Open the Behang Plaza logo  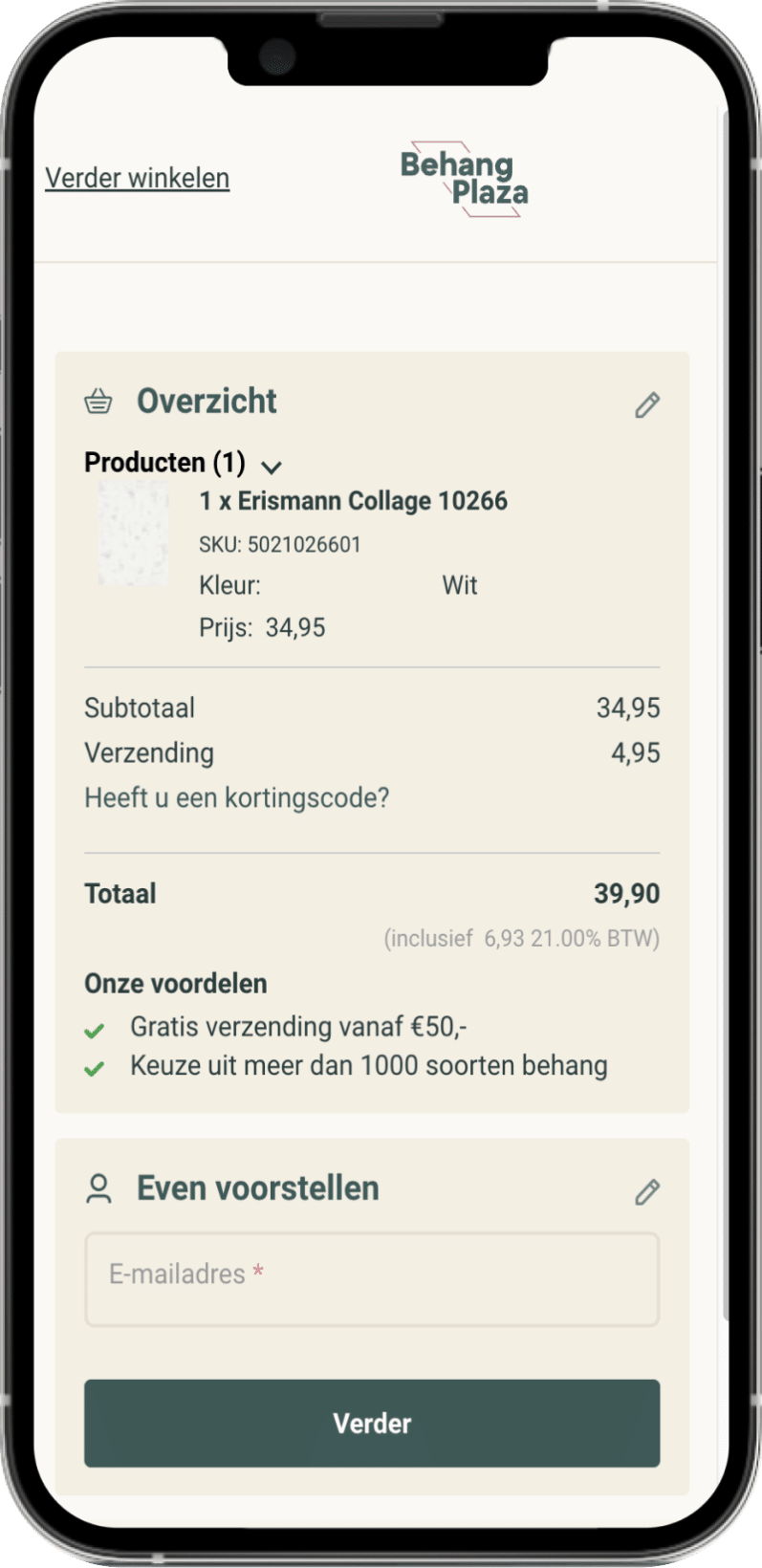click(x=464, y=180)
